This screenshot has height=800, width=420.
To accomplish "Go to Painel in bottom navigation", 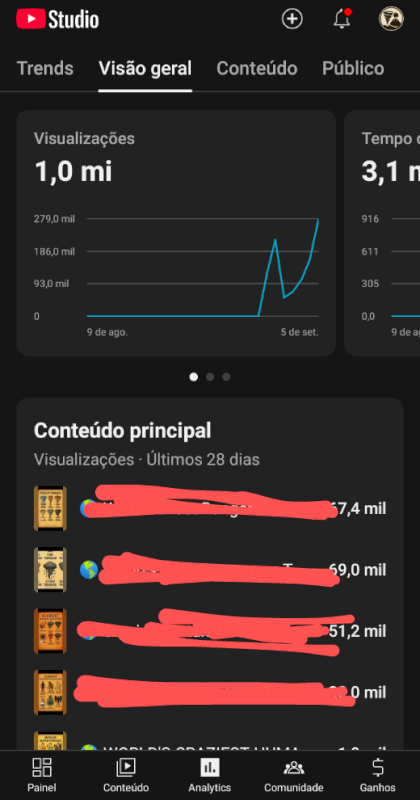I will point(42,774).
